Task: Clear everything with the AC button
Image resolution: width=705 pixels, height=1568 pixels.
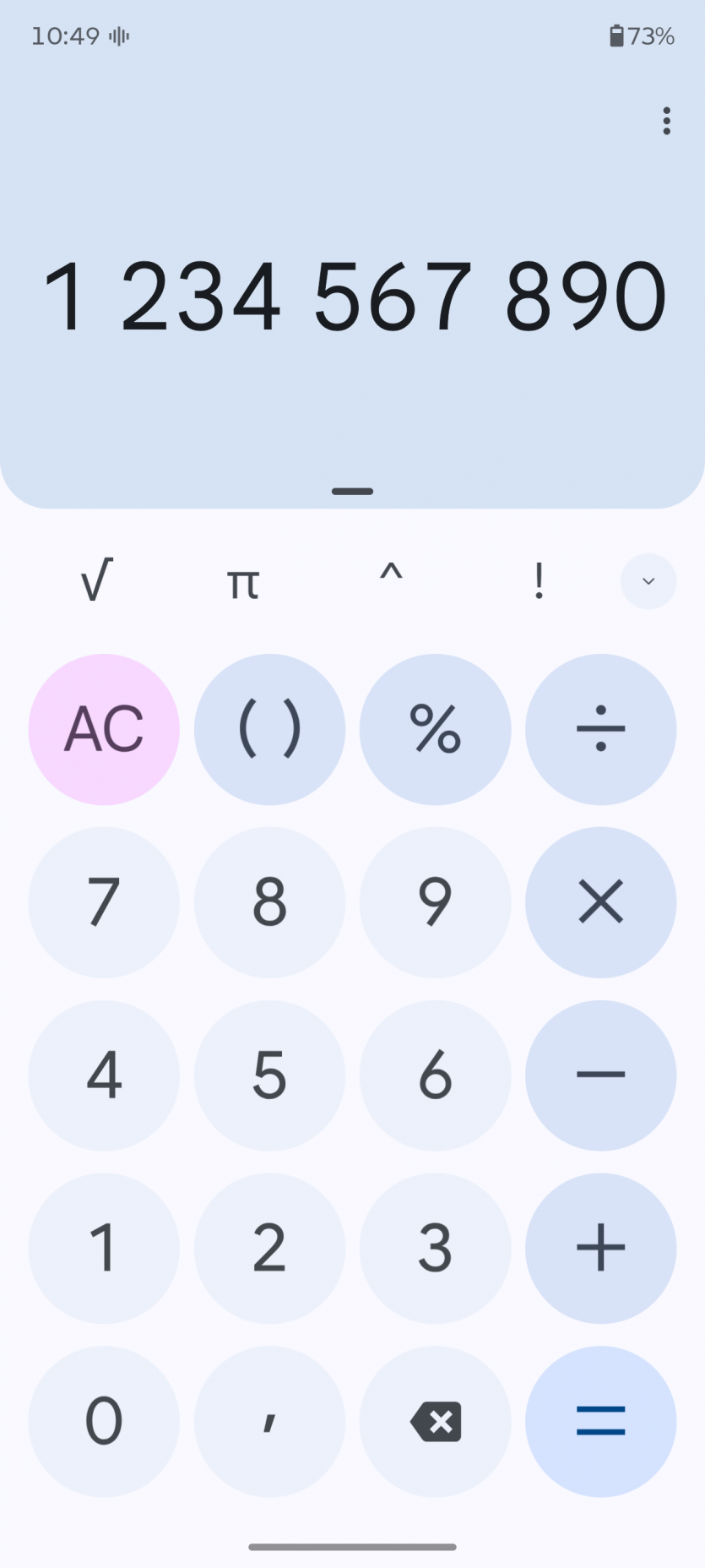Action: click(x=104, y=729)
